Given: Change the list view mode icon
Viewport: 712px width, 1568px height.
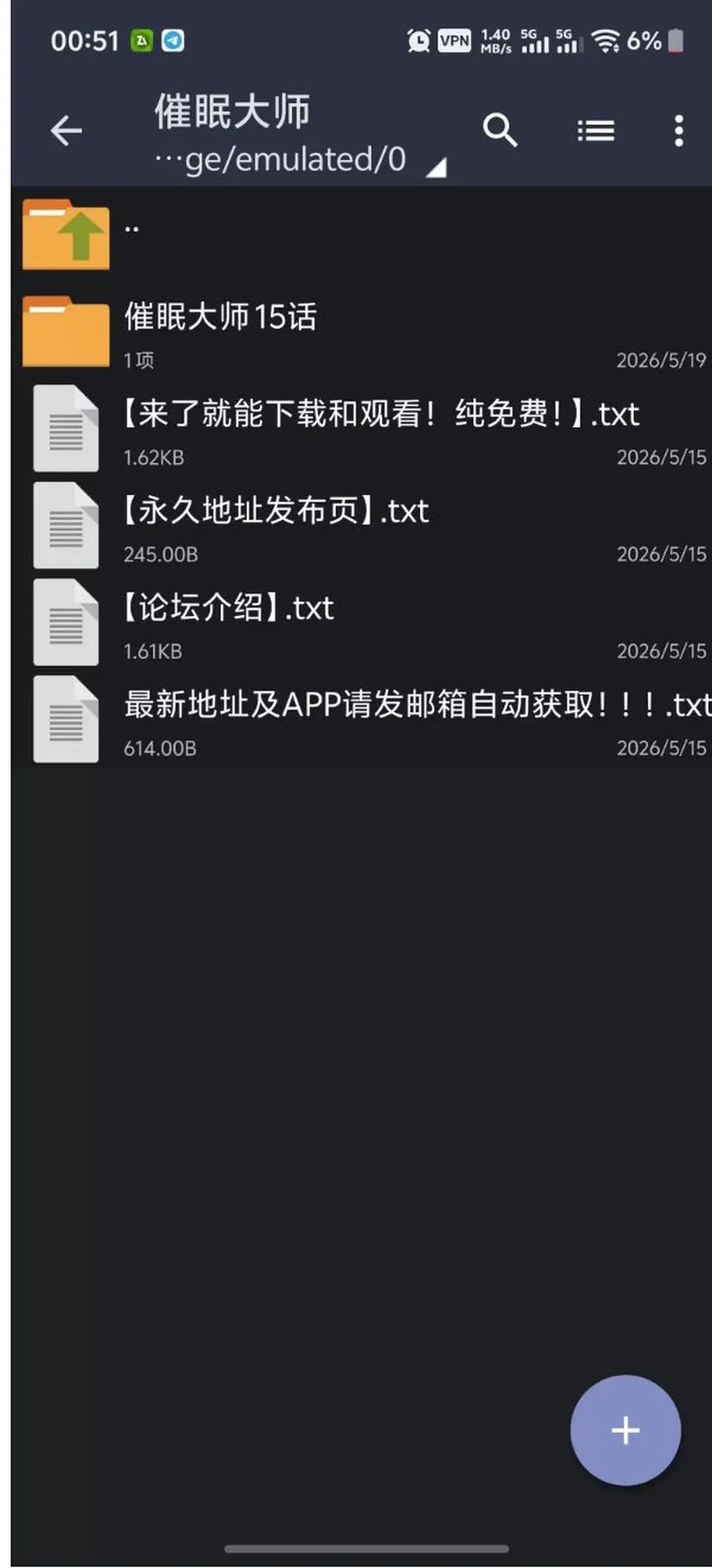Looking at the screenshot, I should point(596,131).
